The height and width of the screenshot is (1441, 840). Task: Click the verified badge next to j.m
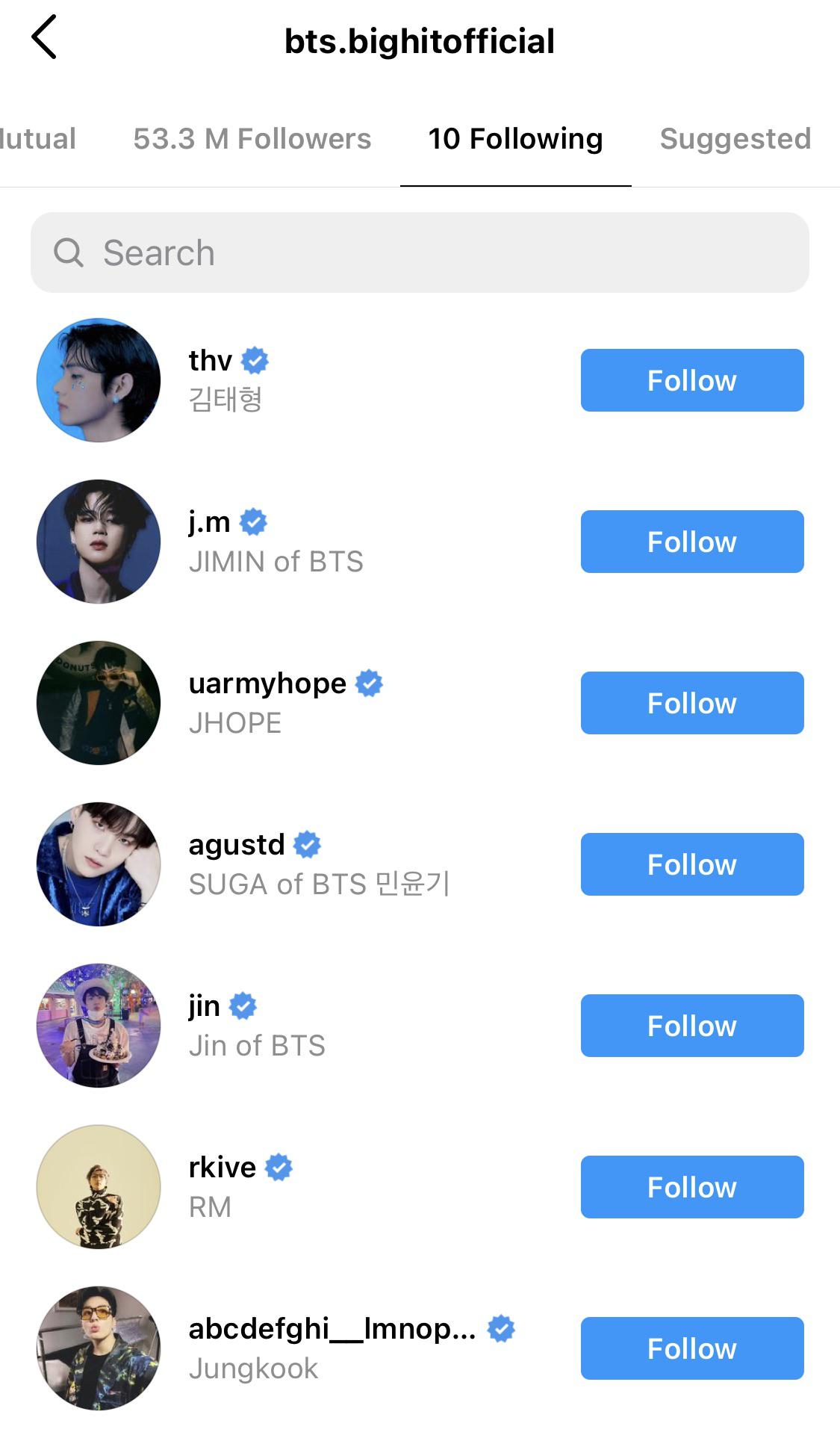point(253,521)
